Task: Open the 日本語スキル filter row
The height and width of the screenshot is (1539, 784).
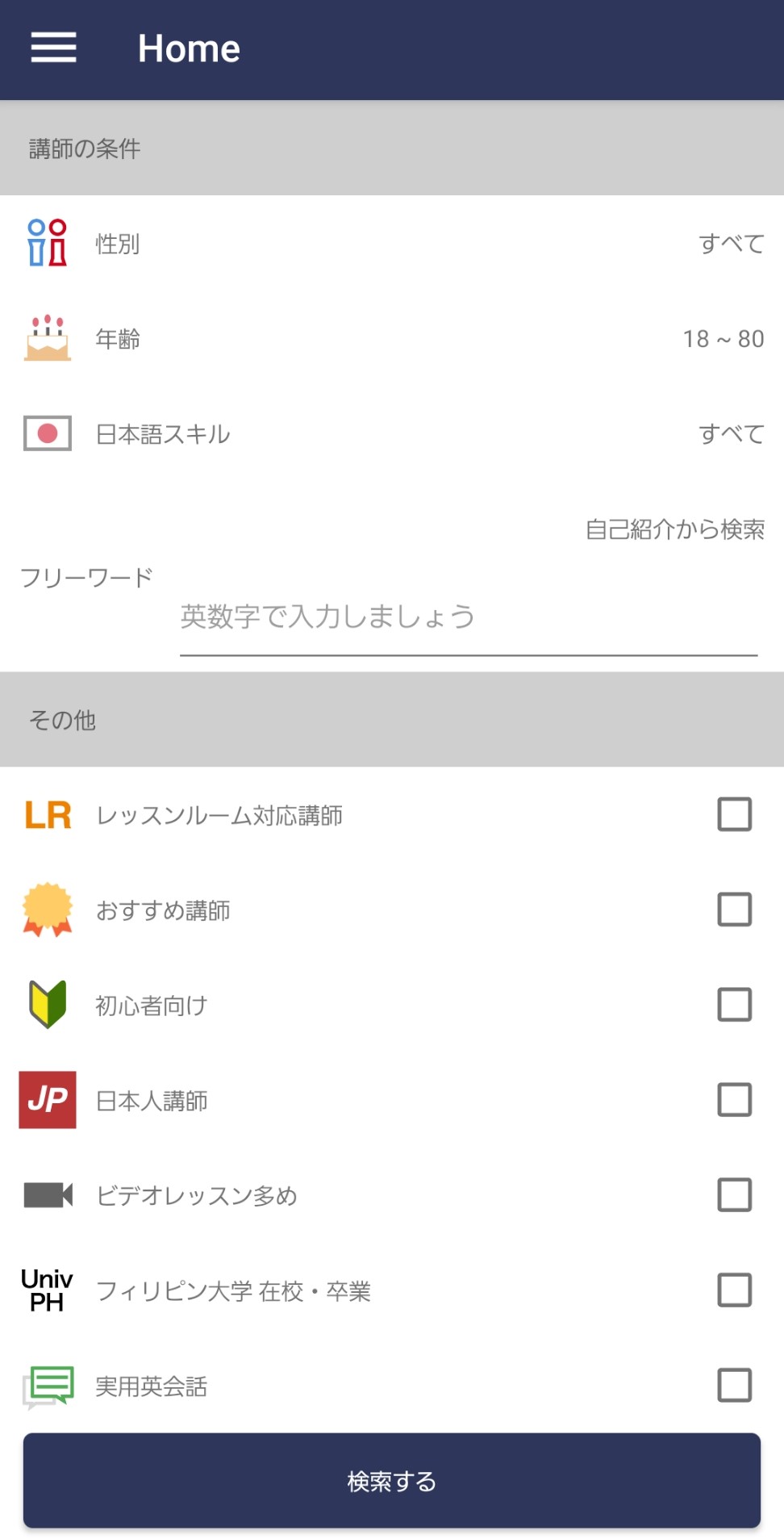Action: click(392, 433)
